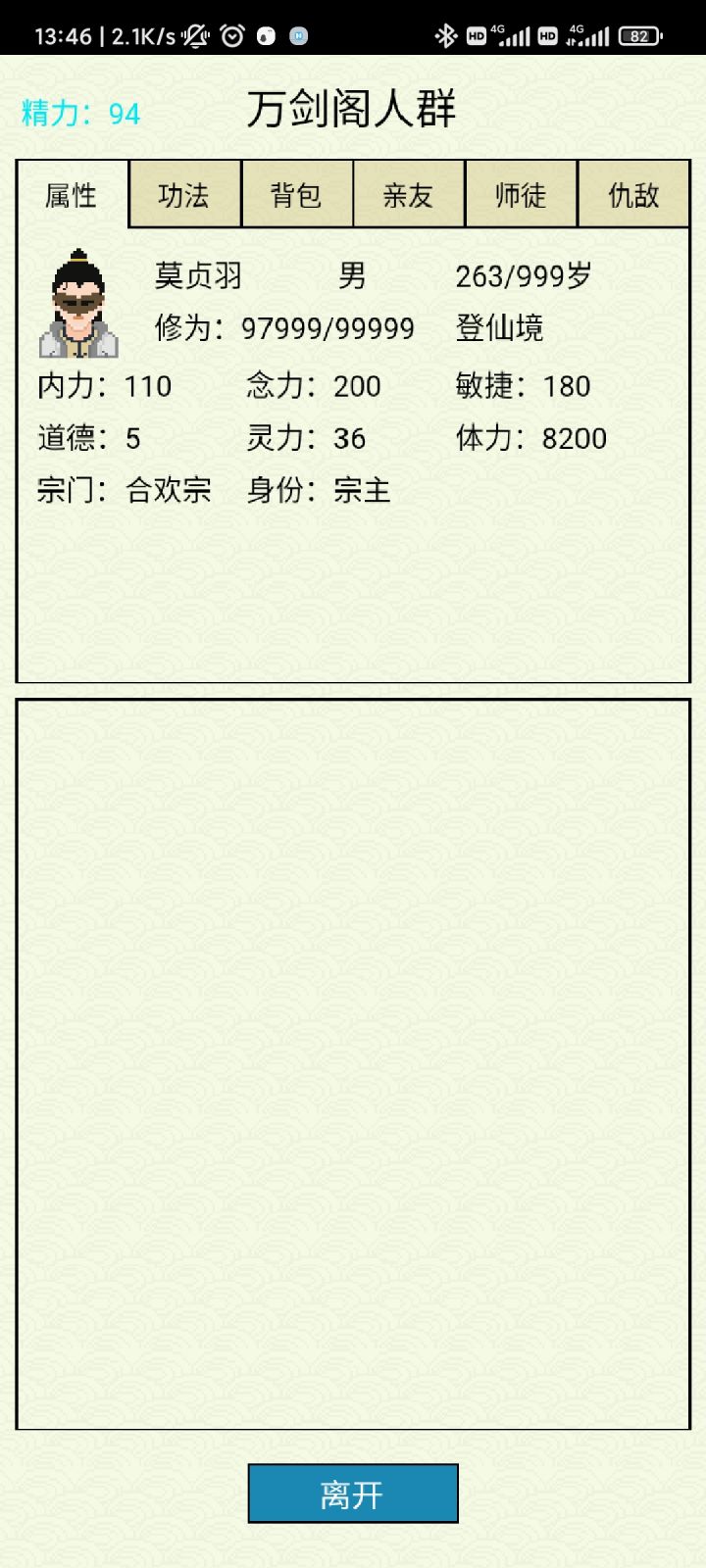Tap the mute/vibrate icon in status bar

coord(196,35)
